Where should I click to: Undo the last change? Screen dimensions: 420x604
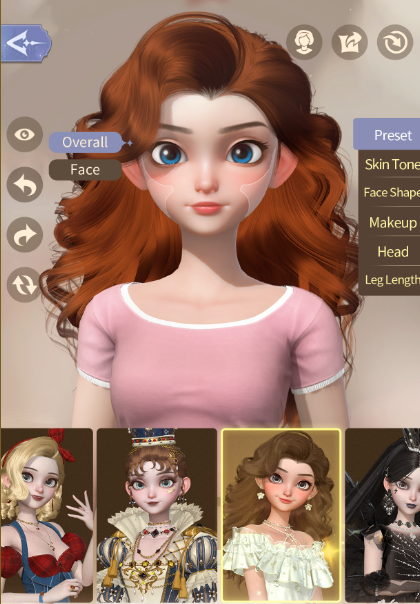25,185
